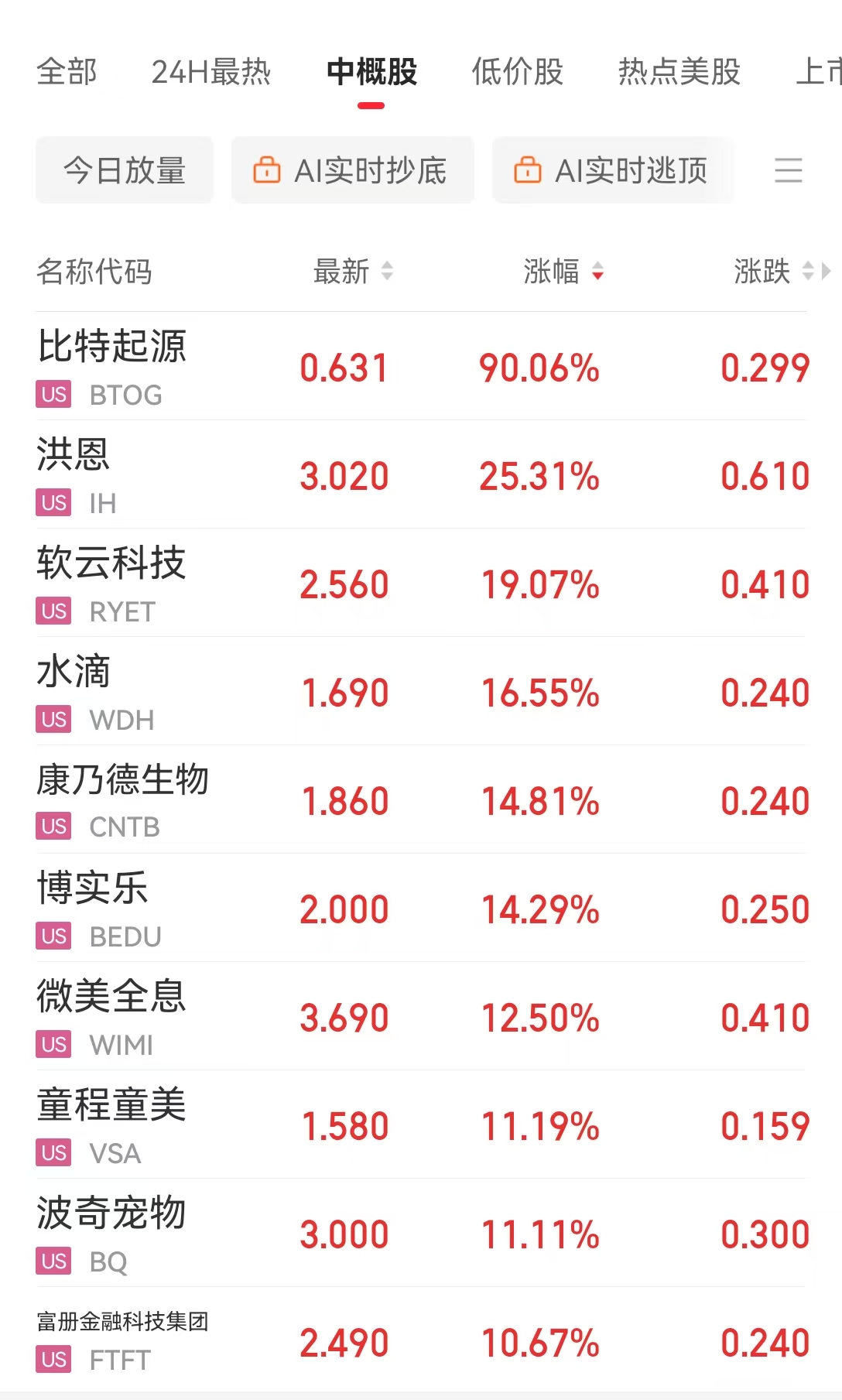The height and width of the screenshot is (1400, 842).
Task: Click the lock icon on AI实时抄底
Action: point(267,170)
